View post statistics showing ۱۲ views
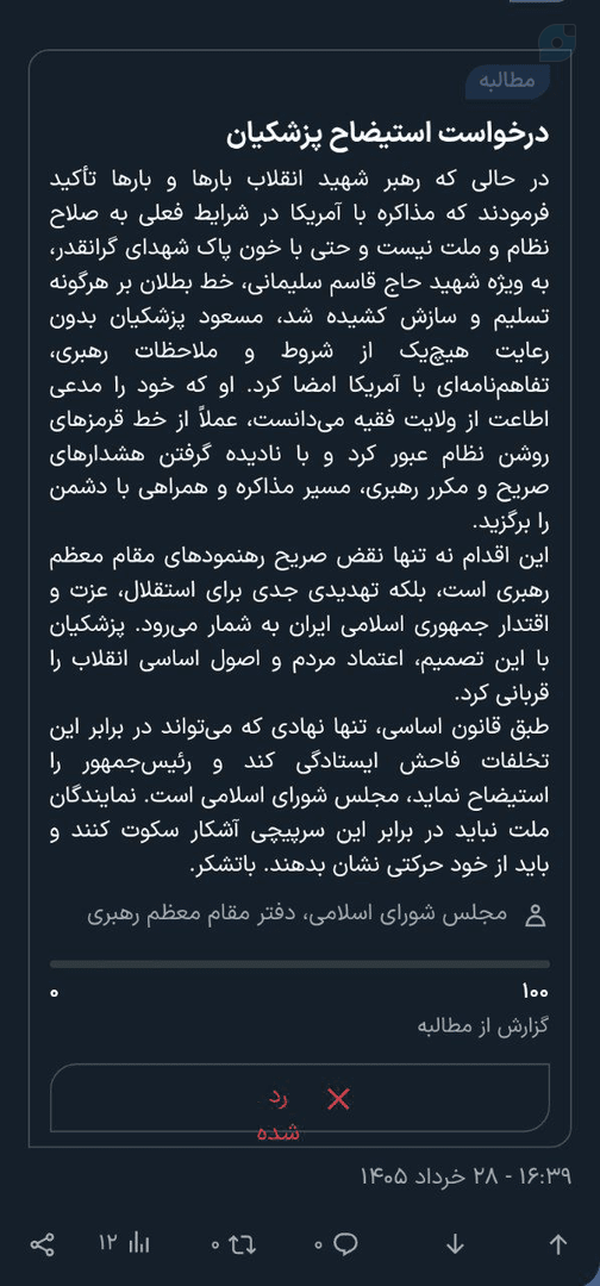The height and width of the screenshot is (1286, 600). tap(126, 1245)
